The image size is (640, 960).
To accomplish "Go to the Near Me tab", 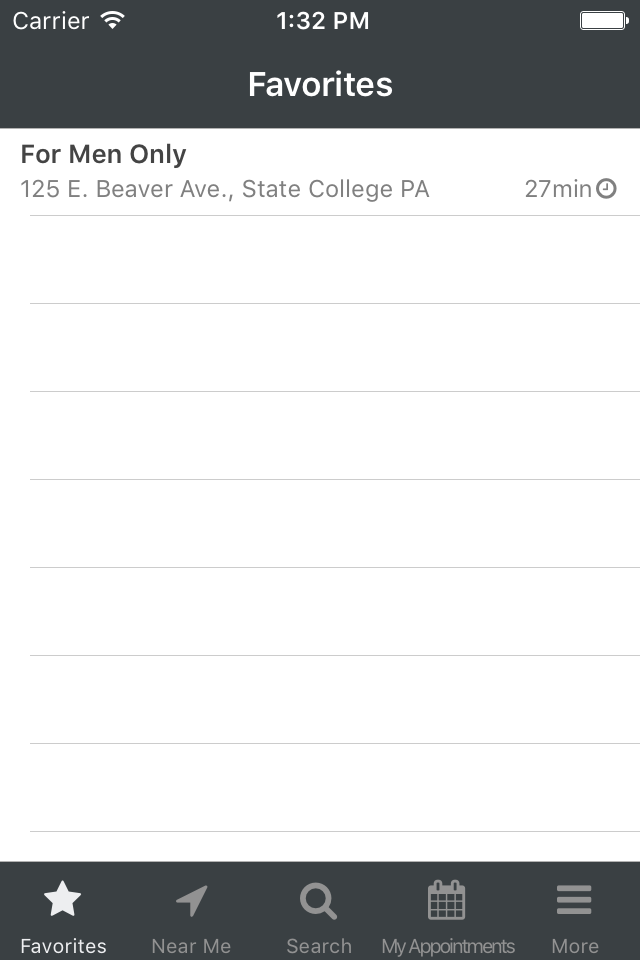I will [x=191, y=916].
